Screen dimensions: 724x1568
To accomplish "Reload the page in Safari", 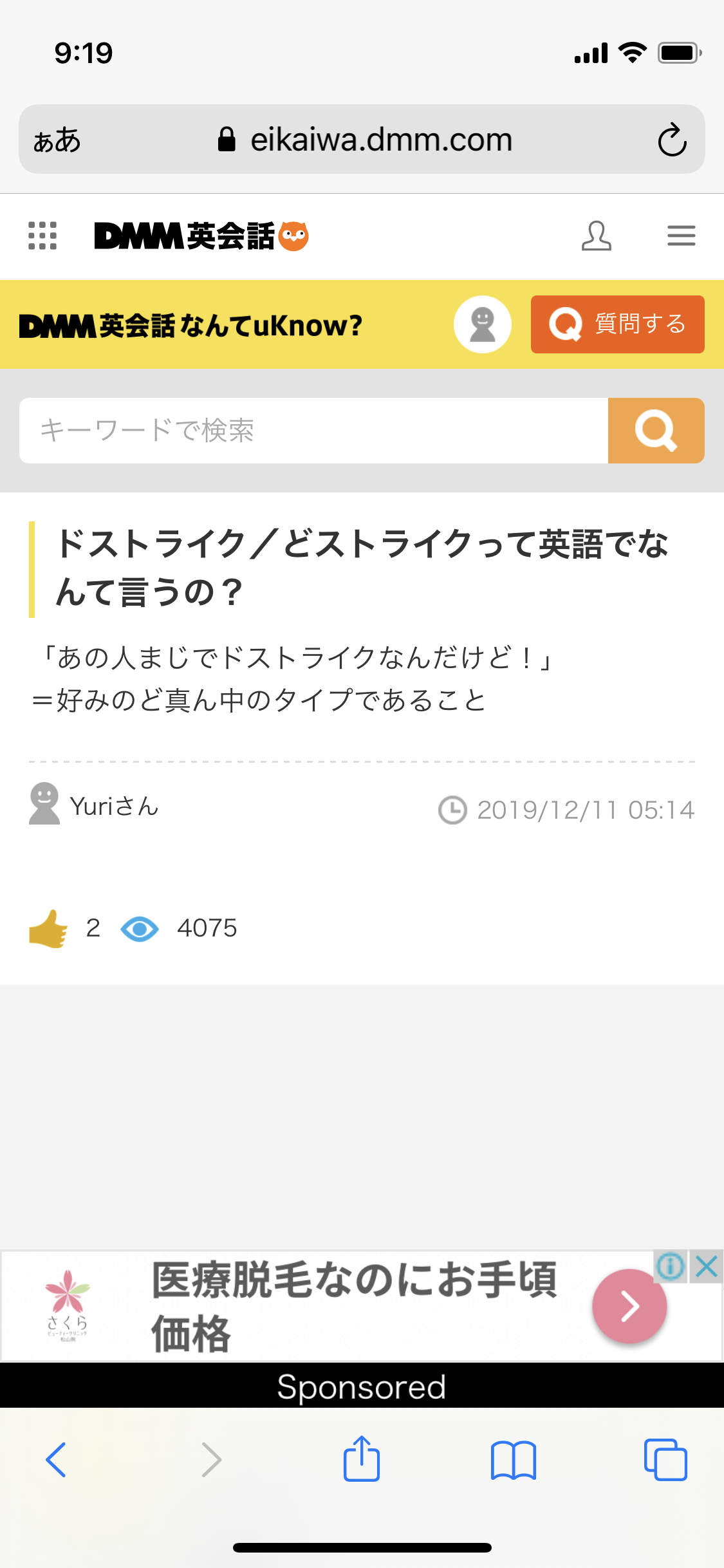I will point(672,140).
